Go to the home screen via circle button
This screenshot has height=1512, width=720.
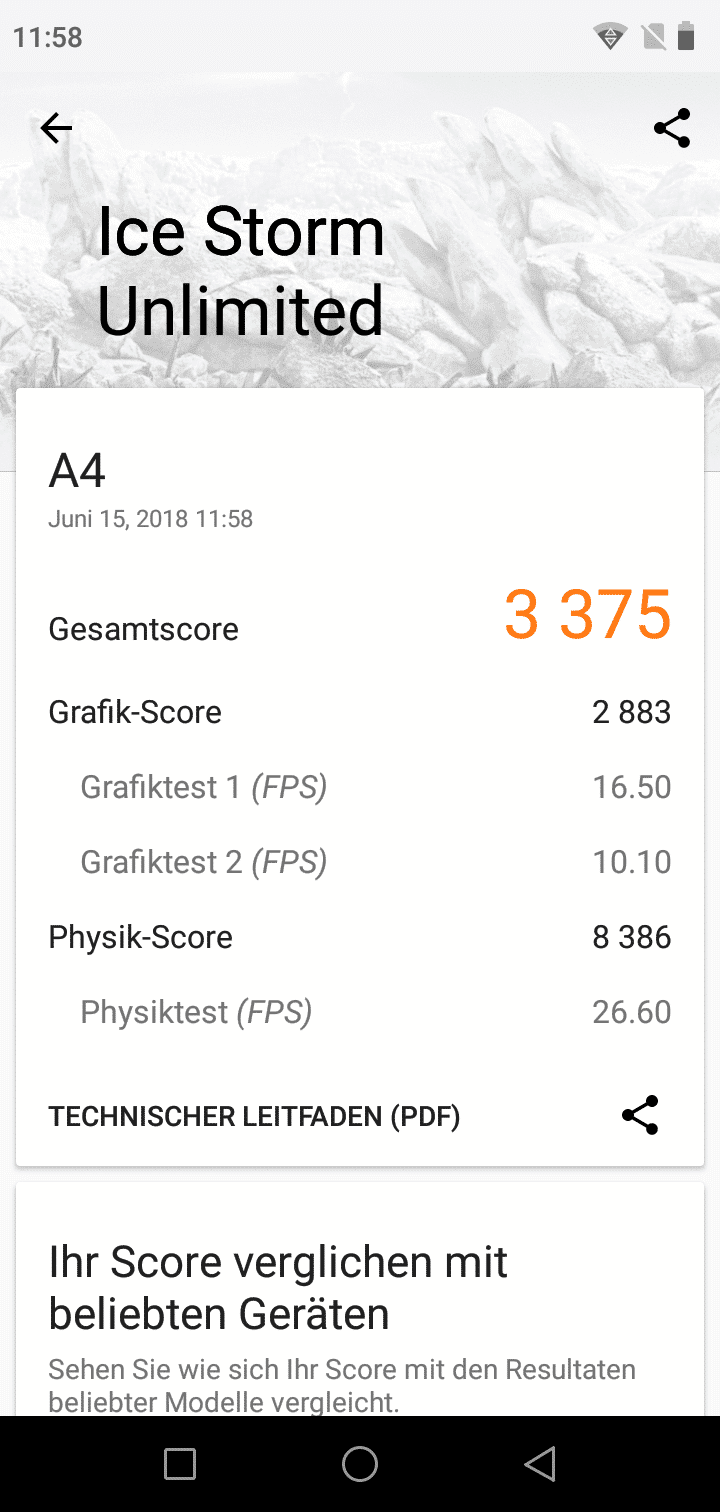(x=360, y=1464)
